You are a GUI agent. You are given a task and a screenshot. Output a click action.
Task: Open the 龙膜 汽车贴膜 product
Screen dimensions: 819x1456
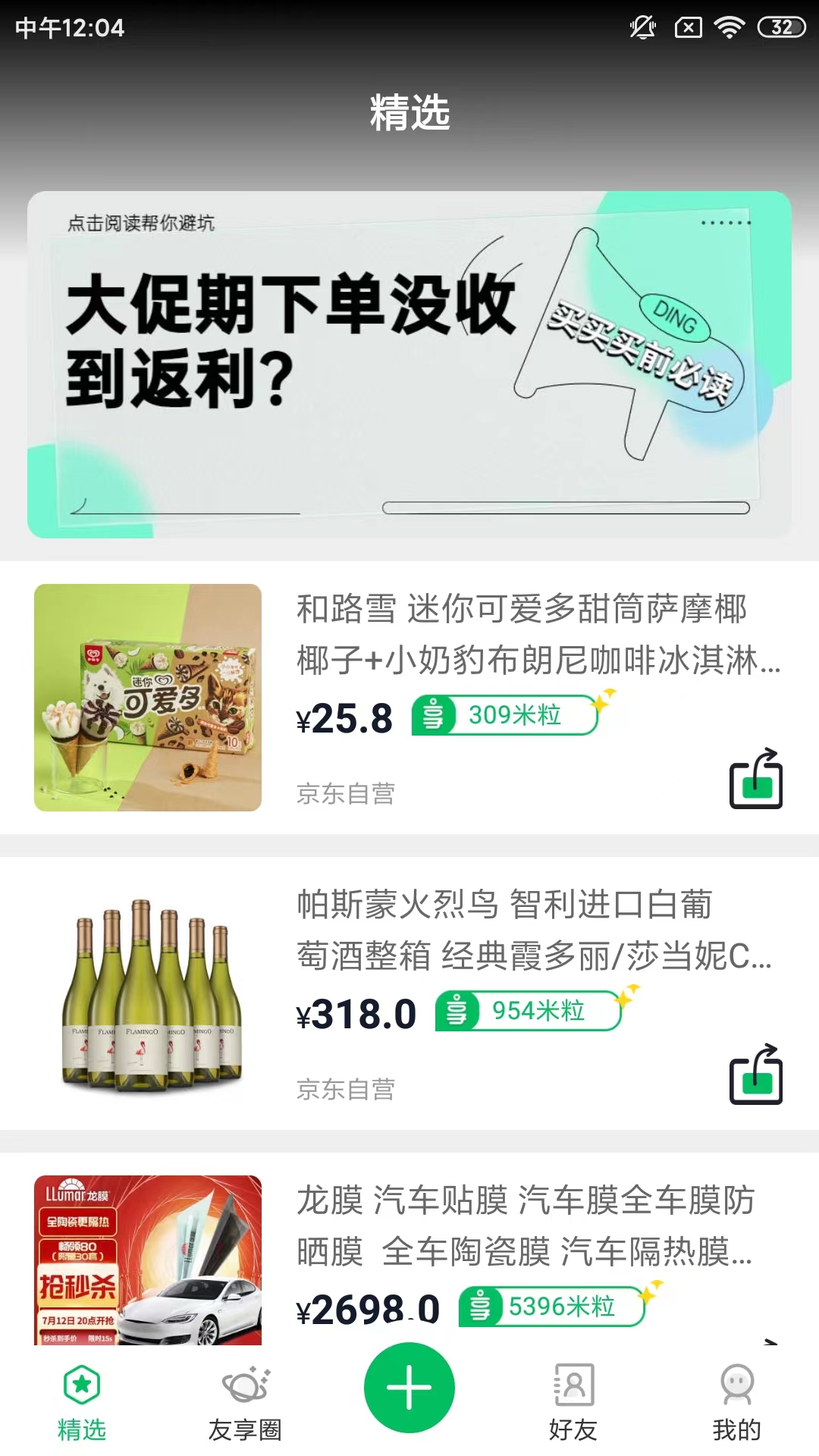click(523, 1225)
